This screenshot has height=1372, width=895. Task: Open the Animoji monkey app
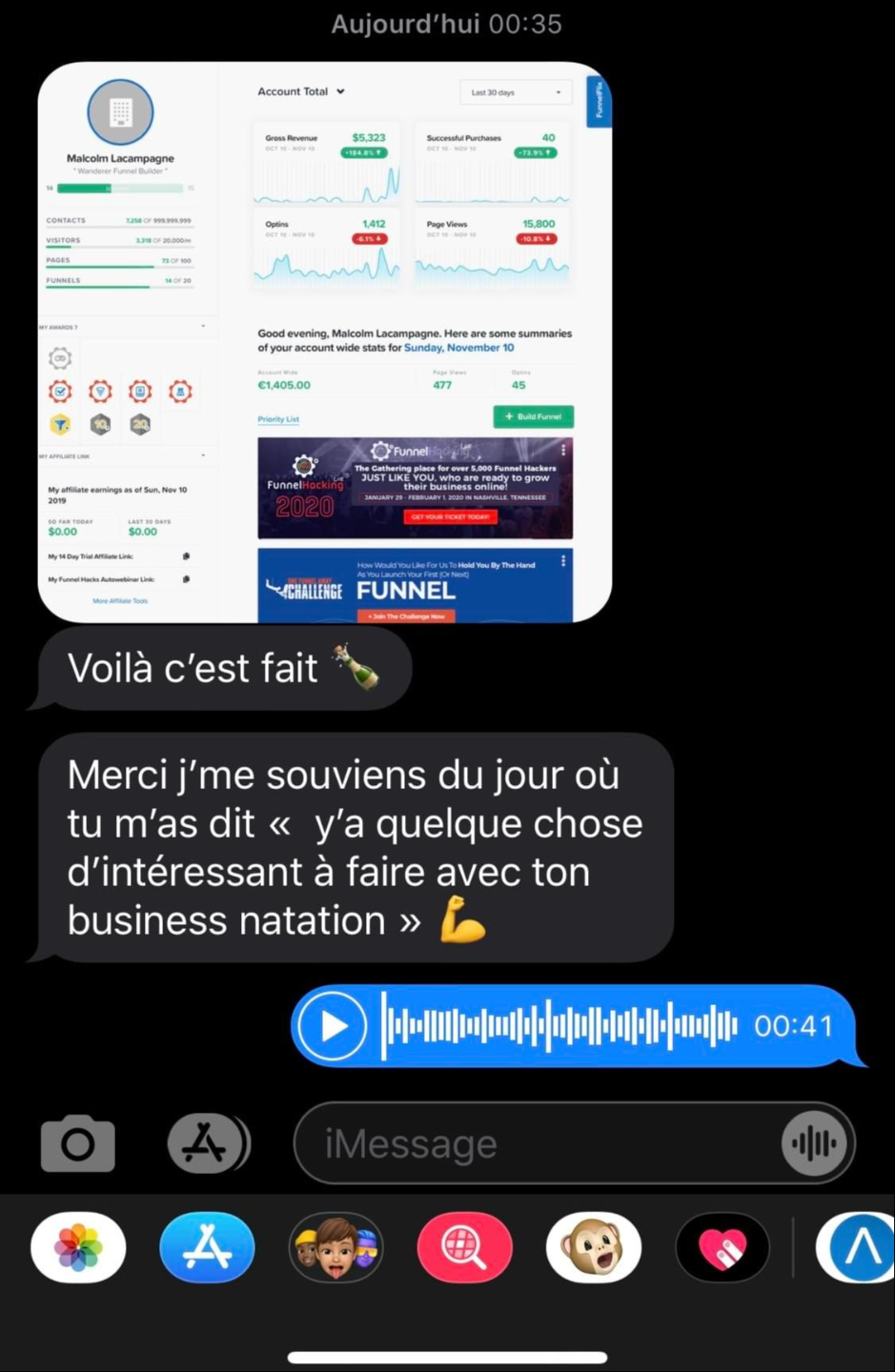click(x=593, y=1247)
